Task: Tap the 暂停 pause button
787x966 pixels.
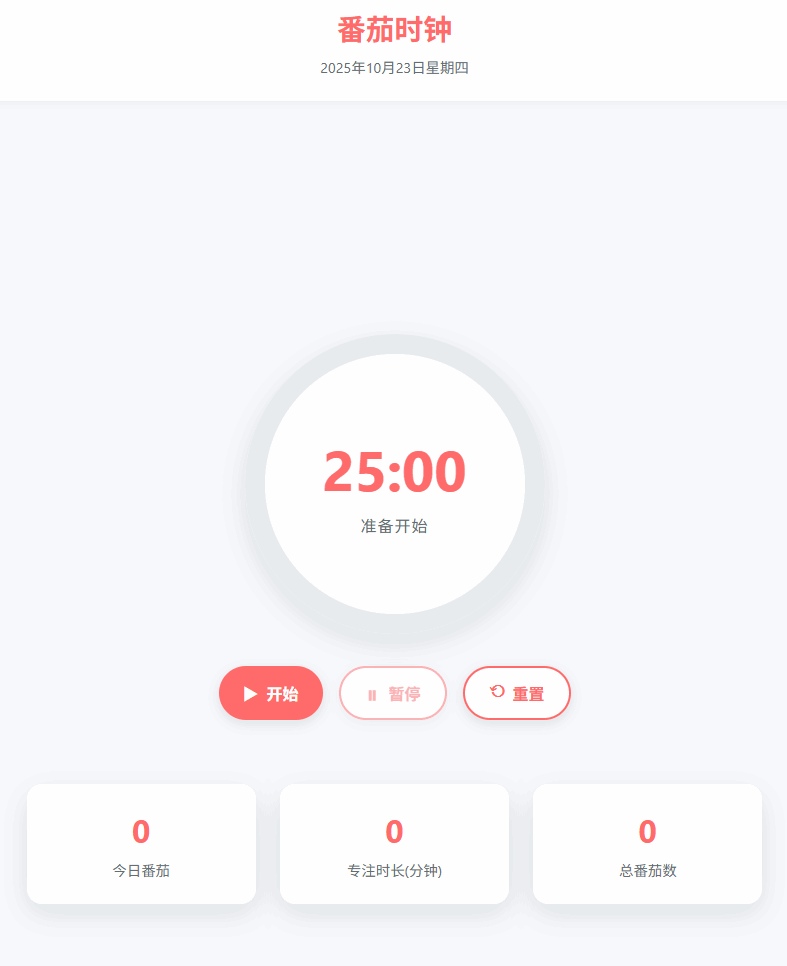Action: point(393,693)
